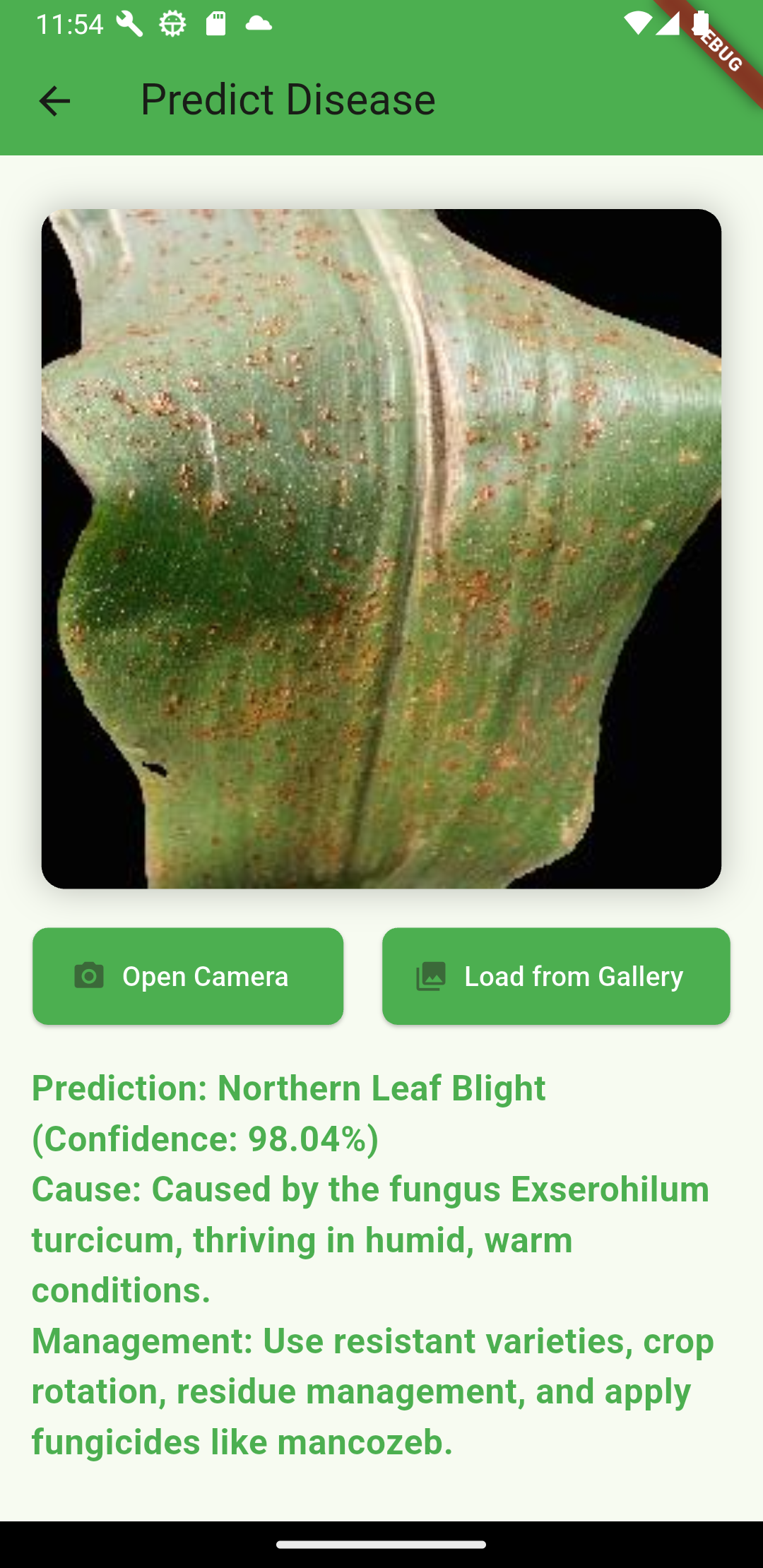Go back using the app bar arrow
The width and height of the screenshot is (763, 1568).
coord(54,101)
